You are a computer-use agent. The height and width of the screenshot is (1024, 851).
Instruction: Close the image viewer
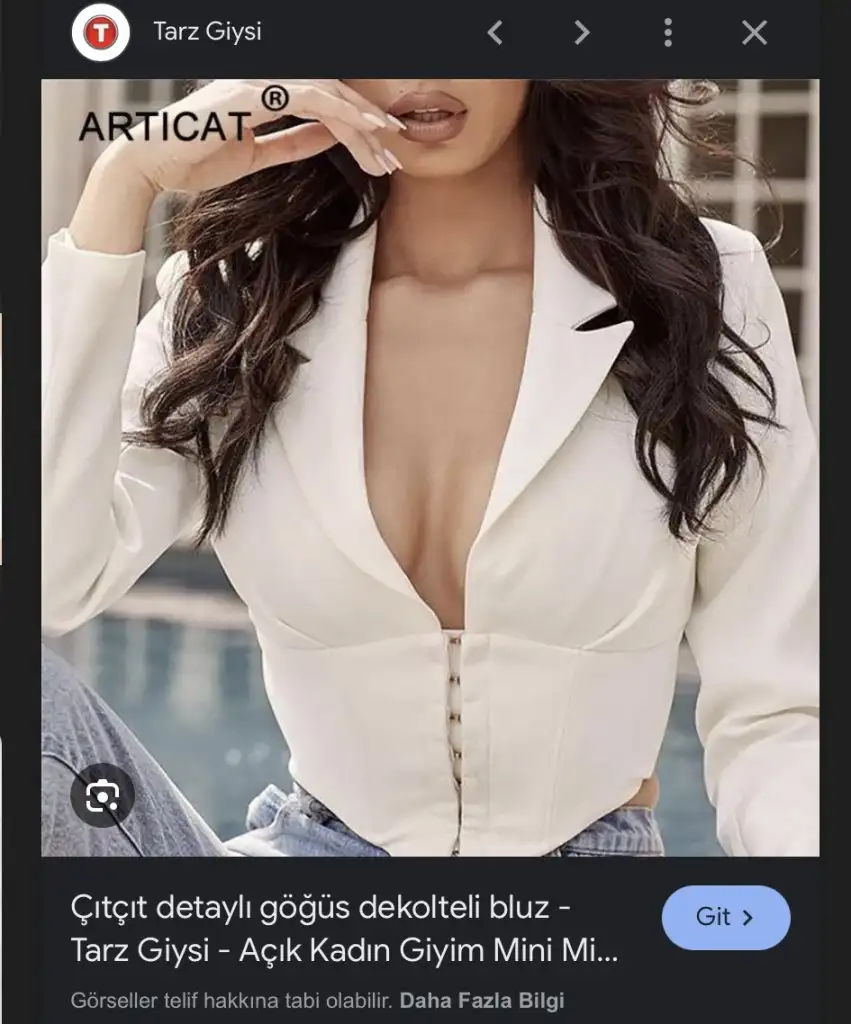pyautogui.click(x=754, y=33)
